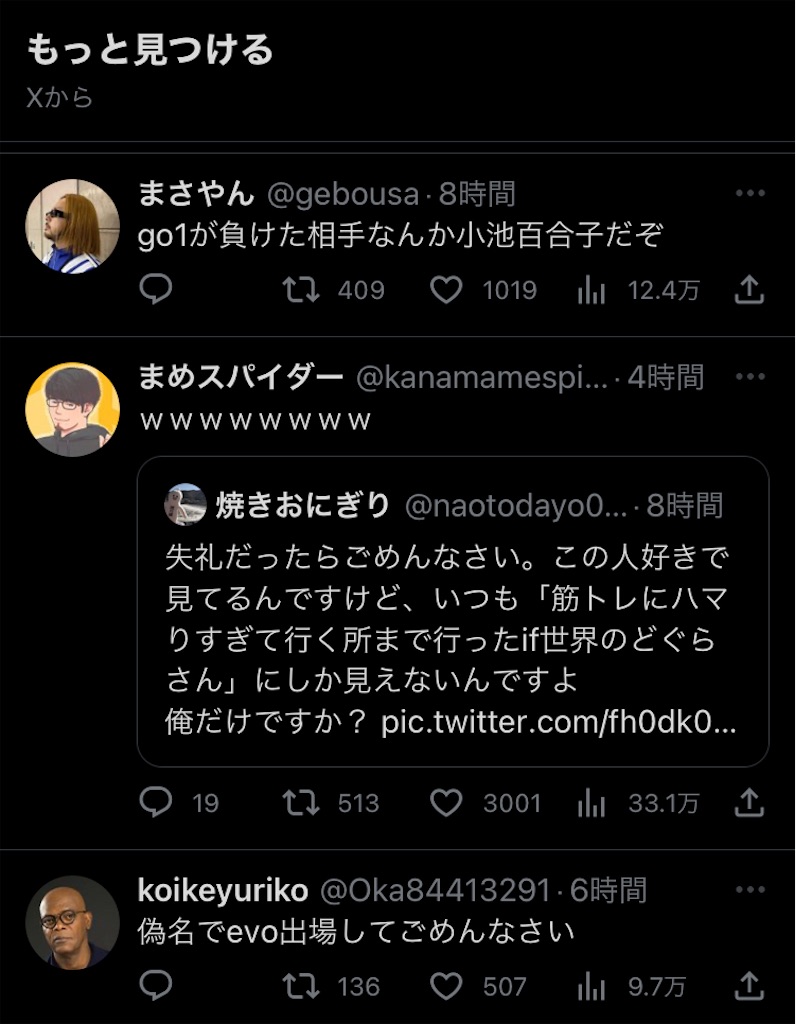Repost まさやん's post with 409 reposts
Screen dimensions: 796x1024
(x=300, y=290)
